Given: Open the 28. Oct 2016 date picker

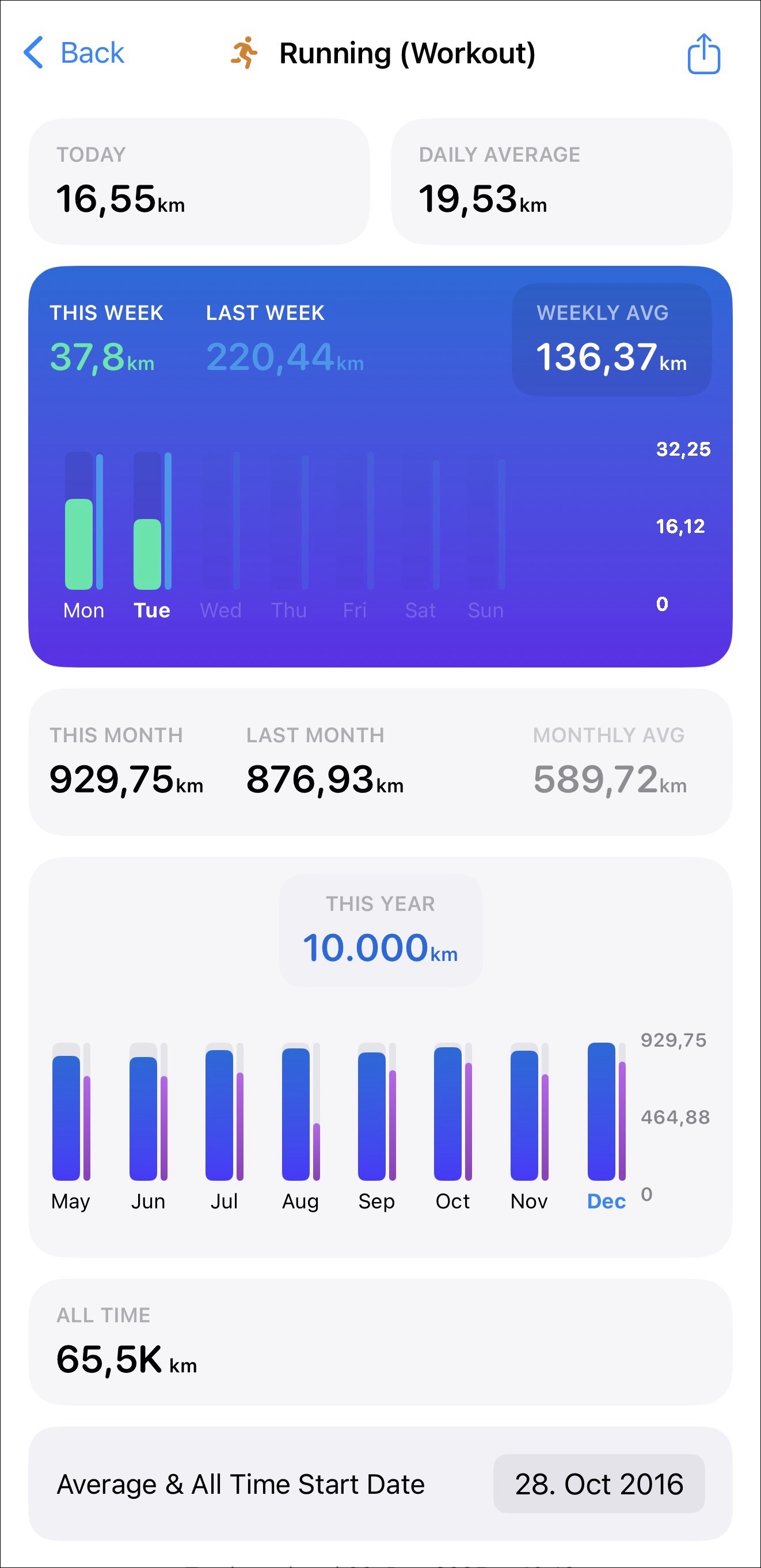Looking at the screenshot, I should click(x=600, y=1484).
